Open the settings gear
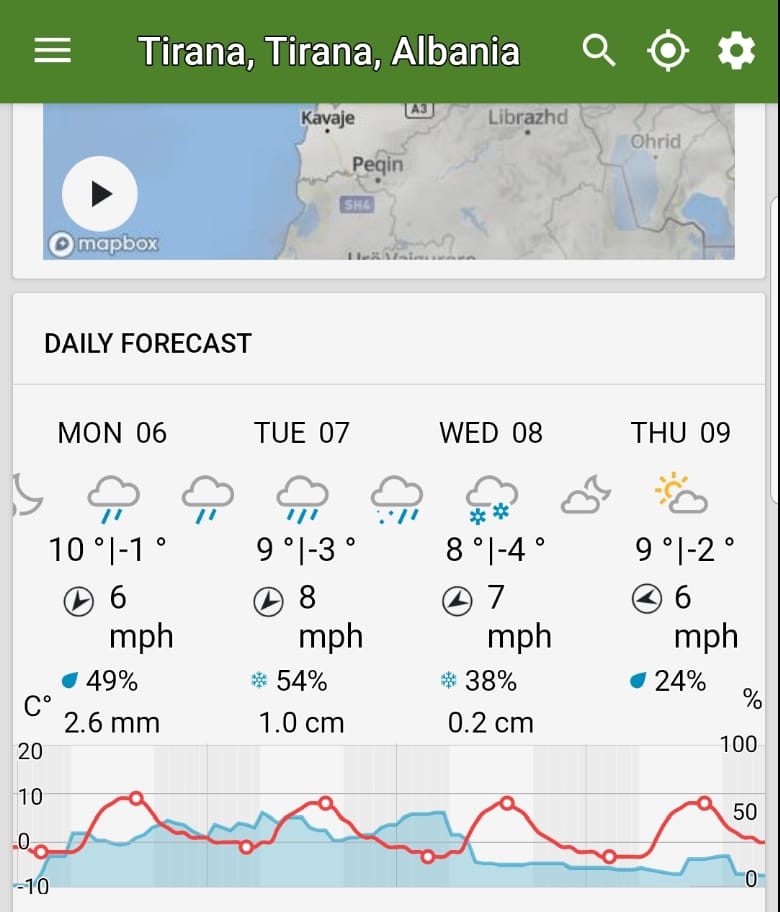 (736, 51)
